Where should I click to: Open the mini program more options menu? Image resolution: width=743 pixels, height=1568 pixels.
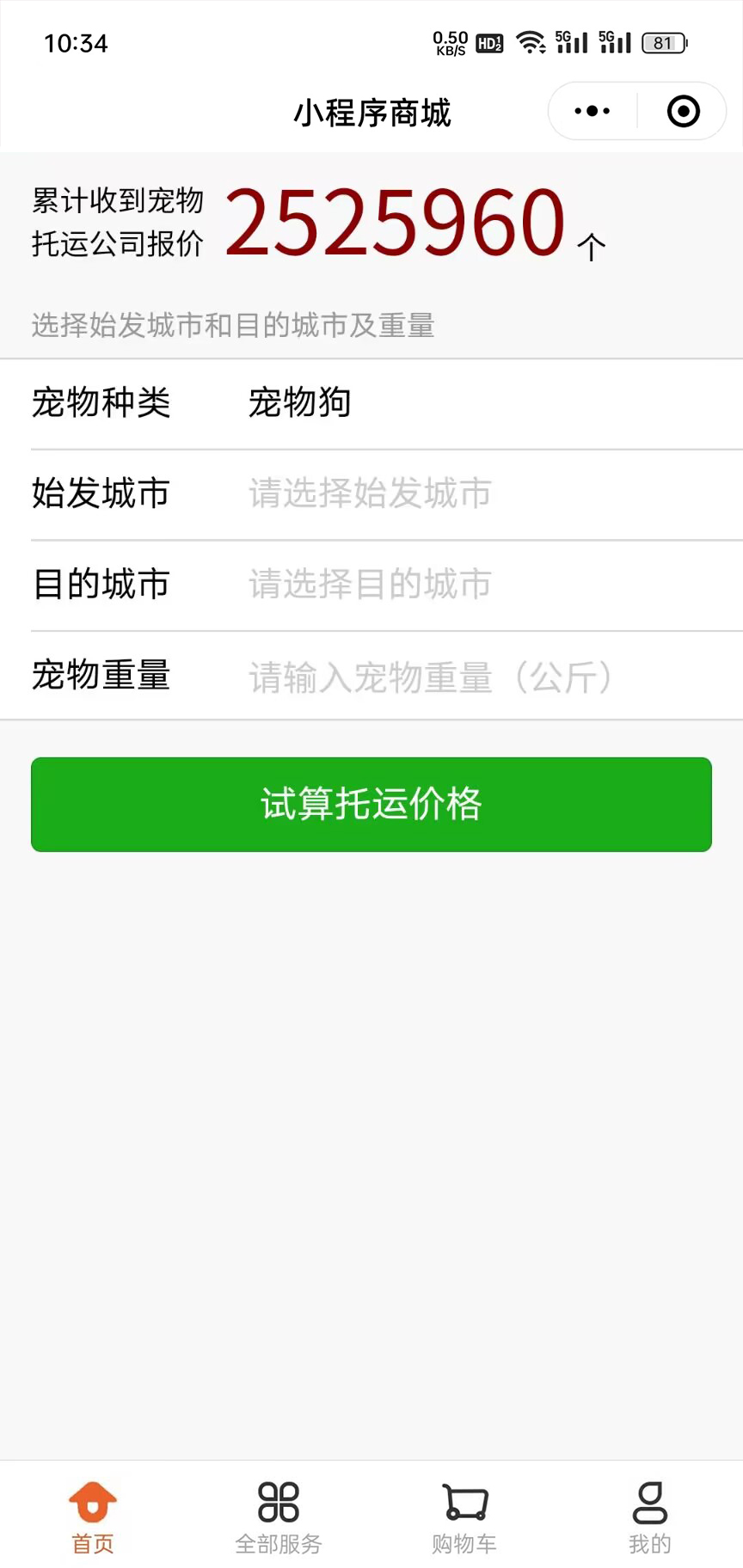coord(593,112)
